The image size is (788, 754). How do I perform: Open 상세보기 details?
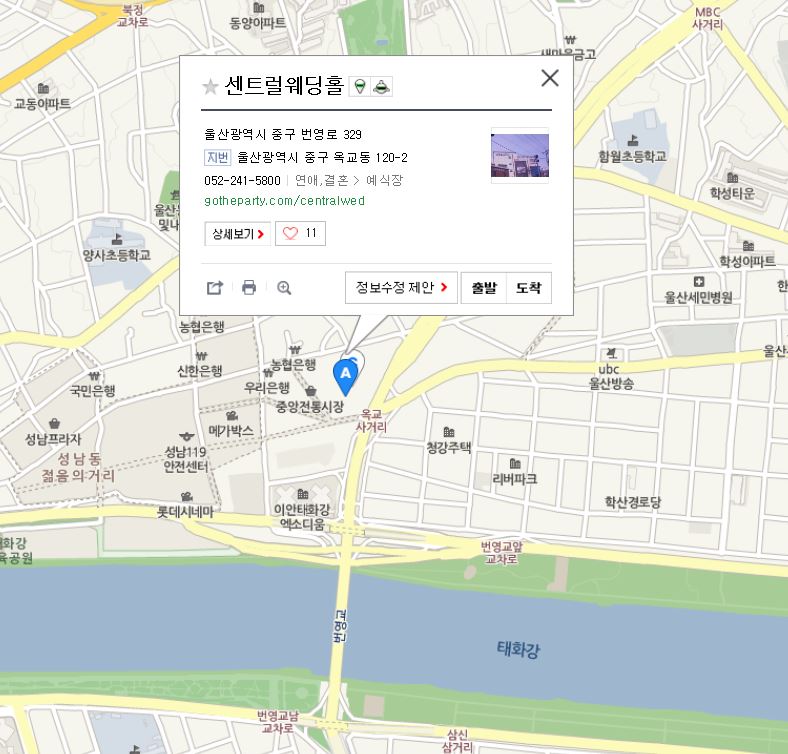238,234
